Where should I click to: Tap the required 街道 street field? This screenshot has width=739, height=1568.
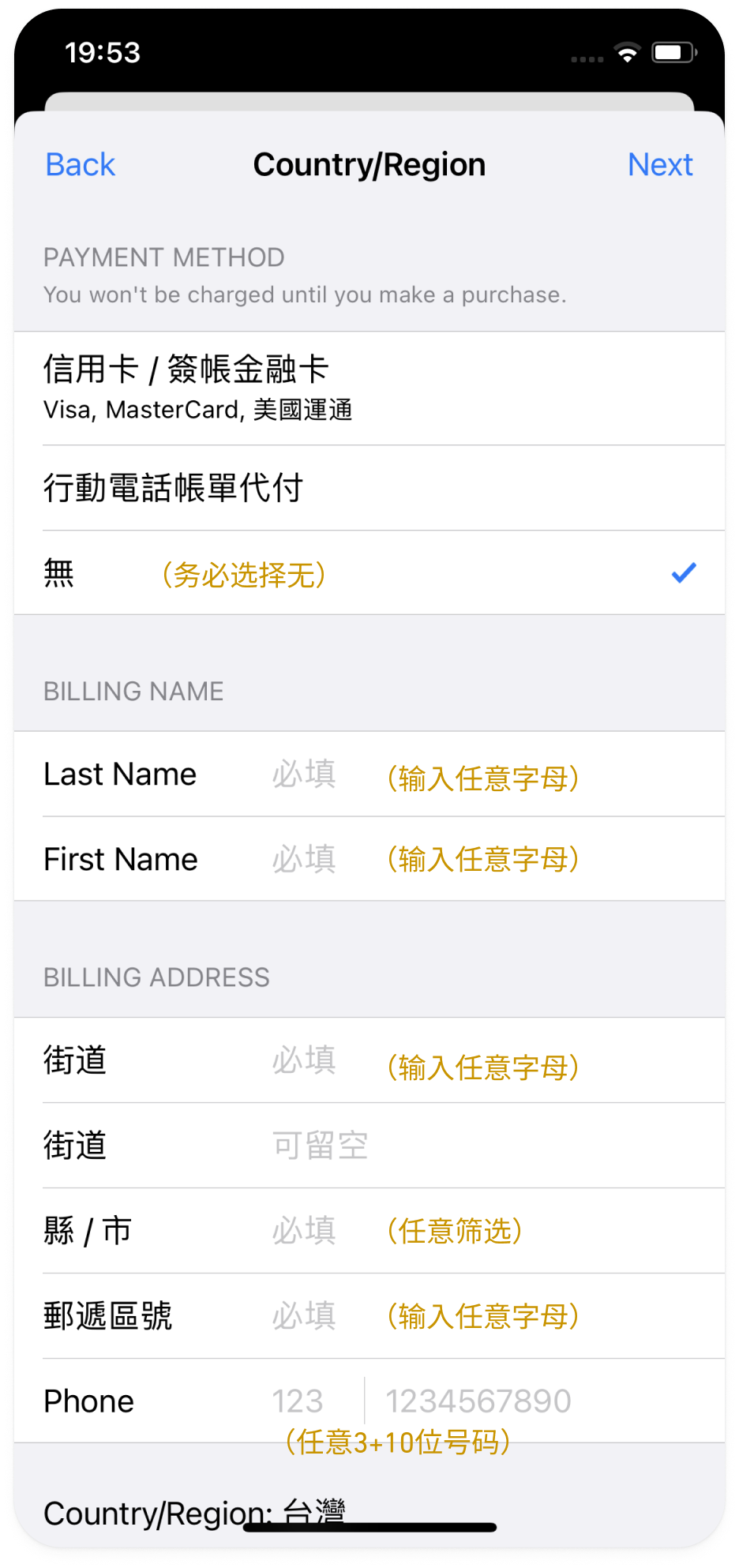[x=304, y=1060]
